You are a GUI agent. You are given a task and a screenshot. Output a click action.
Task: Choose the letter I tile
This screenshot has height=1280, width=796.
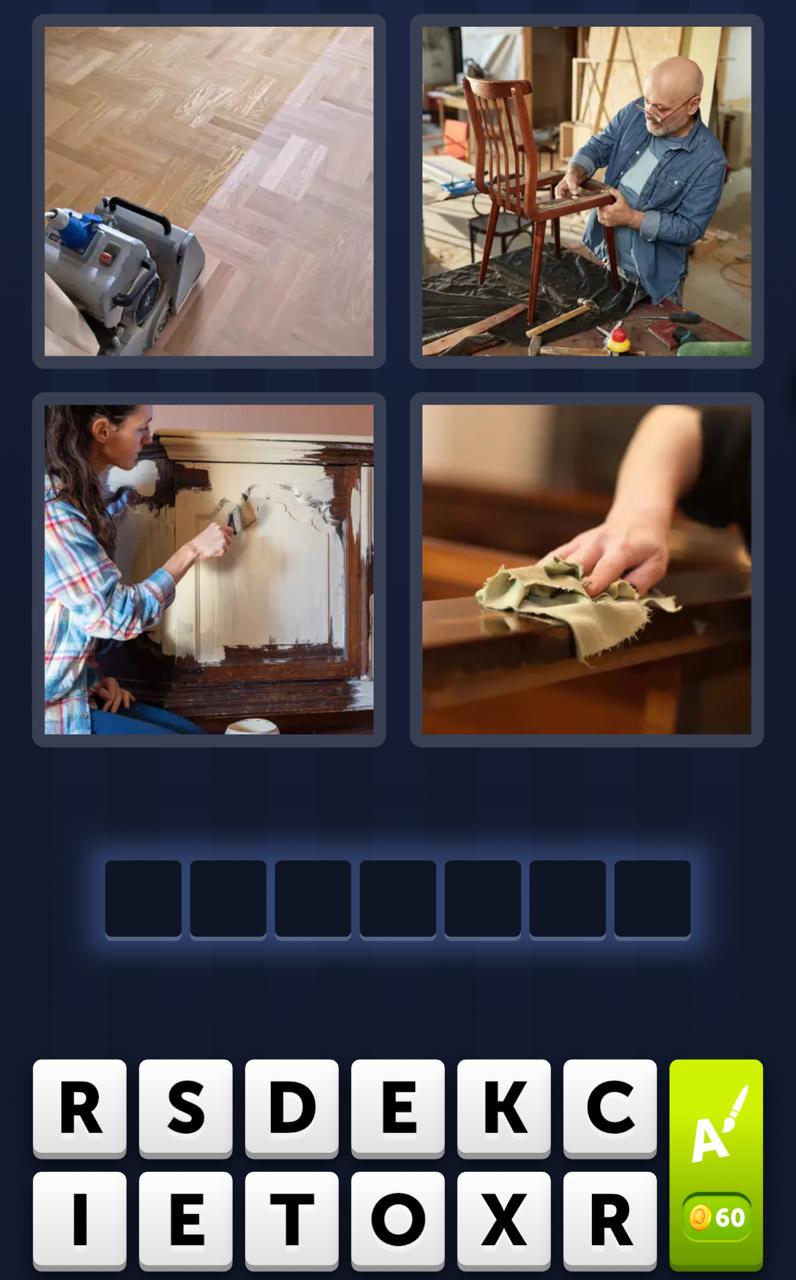coord(80,1220)
